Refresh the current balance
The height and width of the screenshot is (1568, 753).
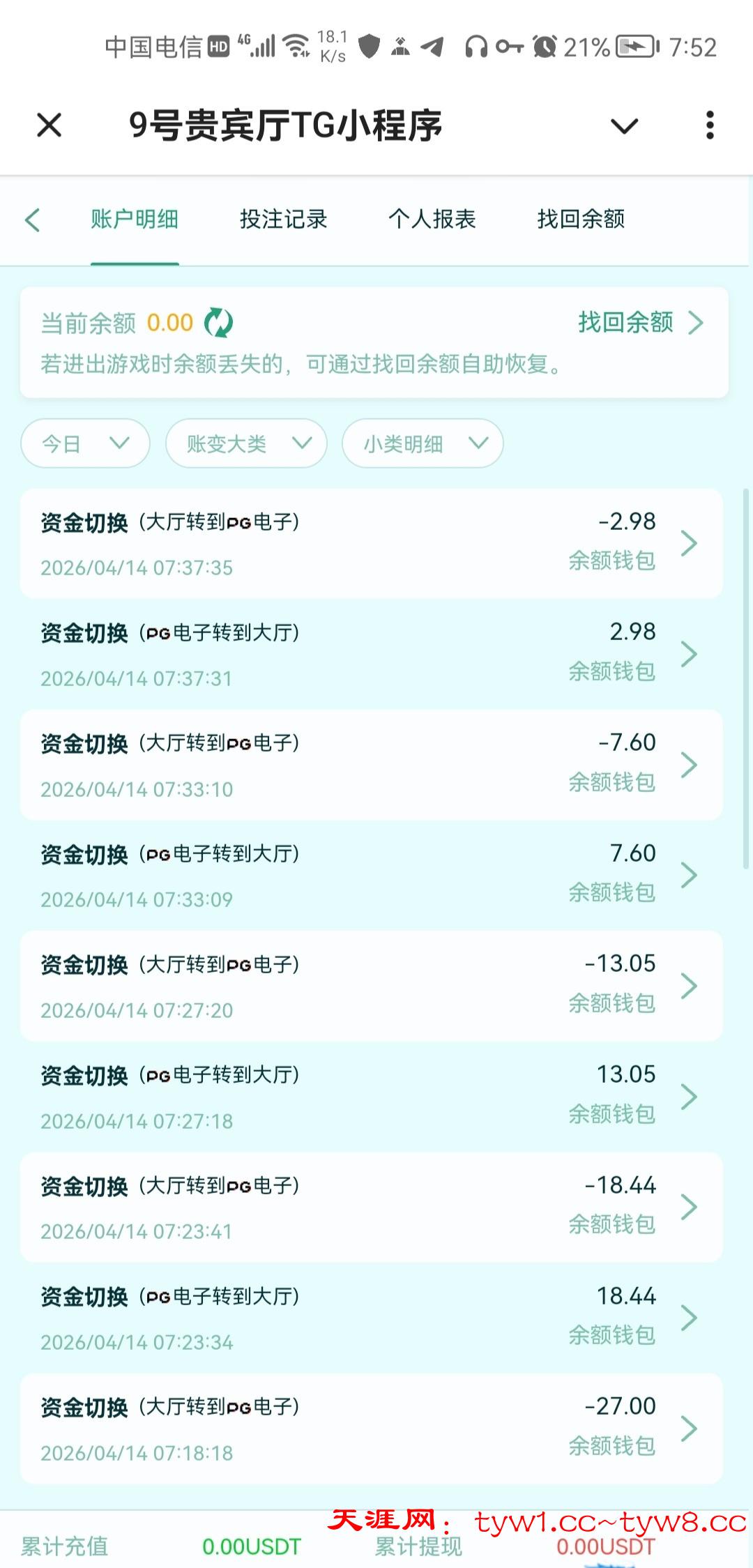pos(218,323)
